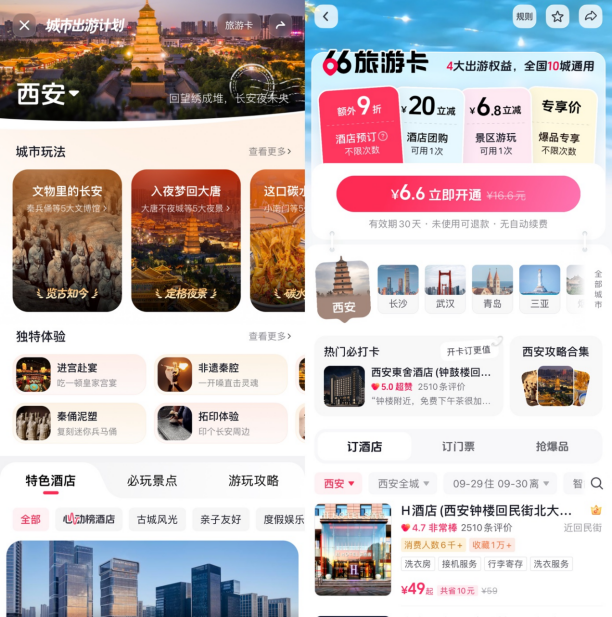612x617 pixels.
Task: Open the 进宫赴宴 experience
Action: [x=80, y=375]
